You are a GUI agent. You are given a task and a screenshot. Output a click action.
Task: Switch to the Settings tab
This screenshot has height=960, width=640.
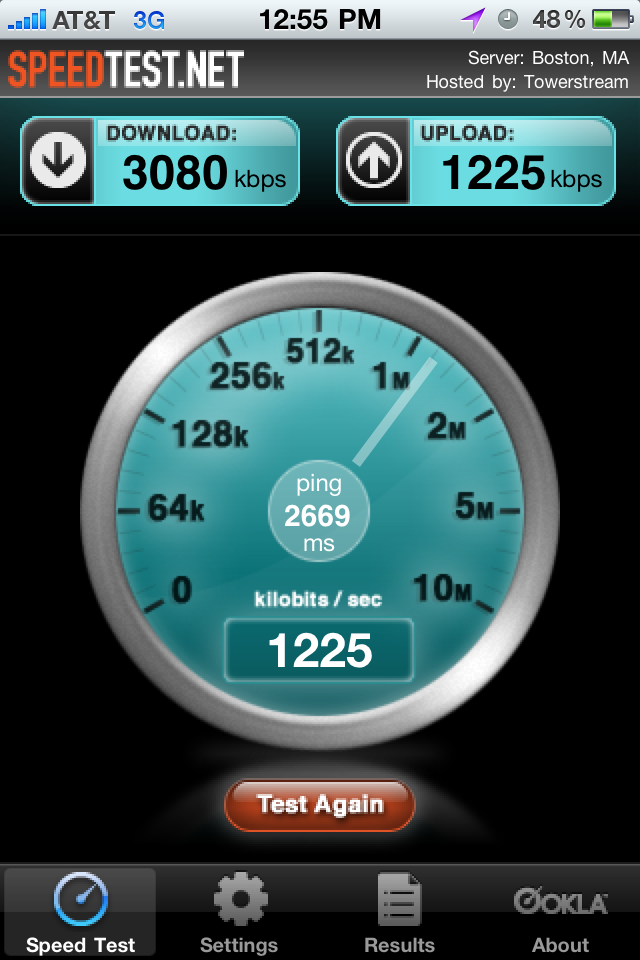click(x=239, y=912)
